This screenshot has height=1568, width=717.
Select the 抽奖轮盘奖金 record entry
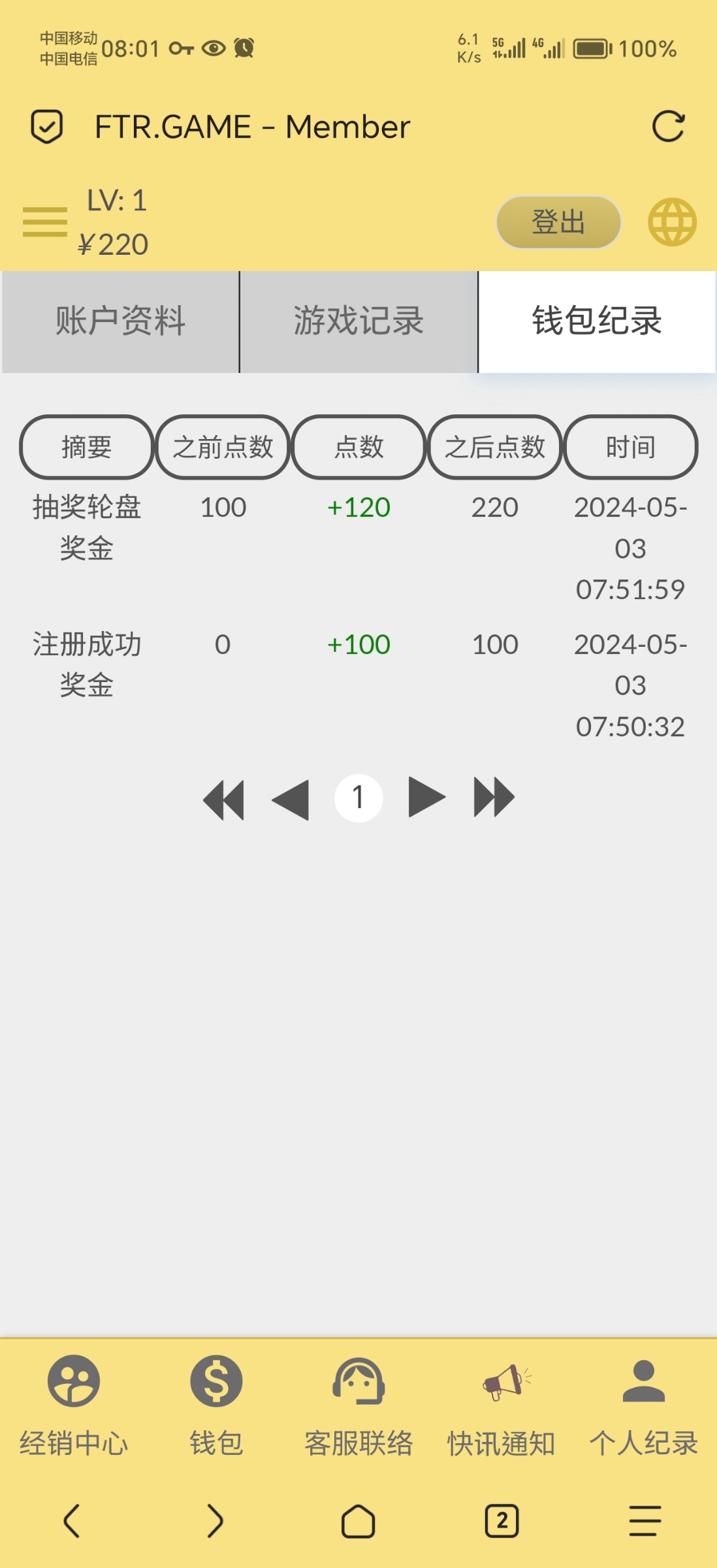coord(86,527)
